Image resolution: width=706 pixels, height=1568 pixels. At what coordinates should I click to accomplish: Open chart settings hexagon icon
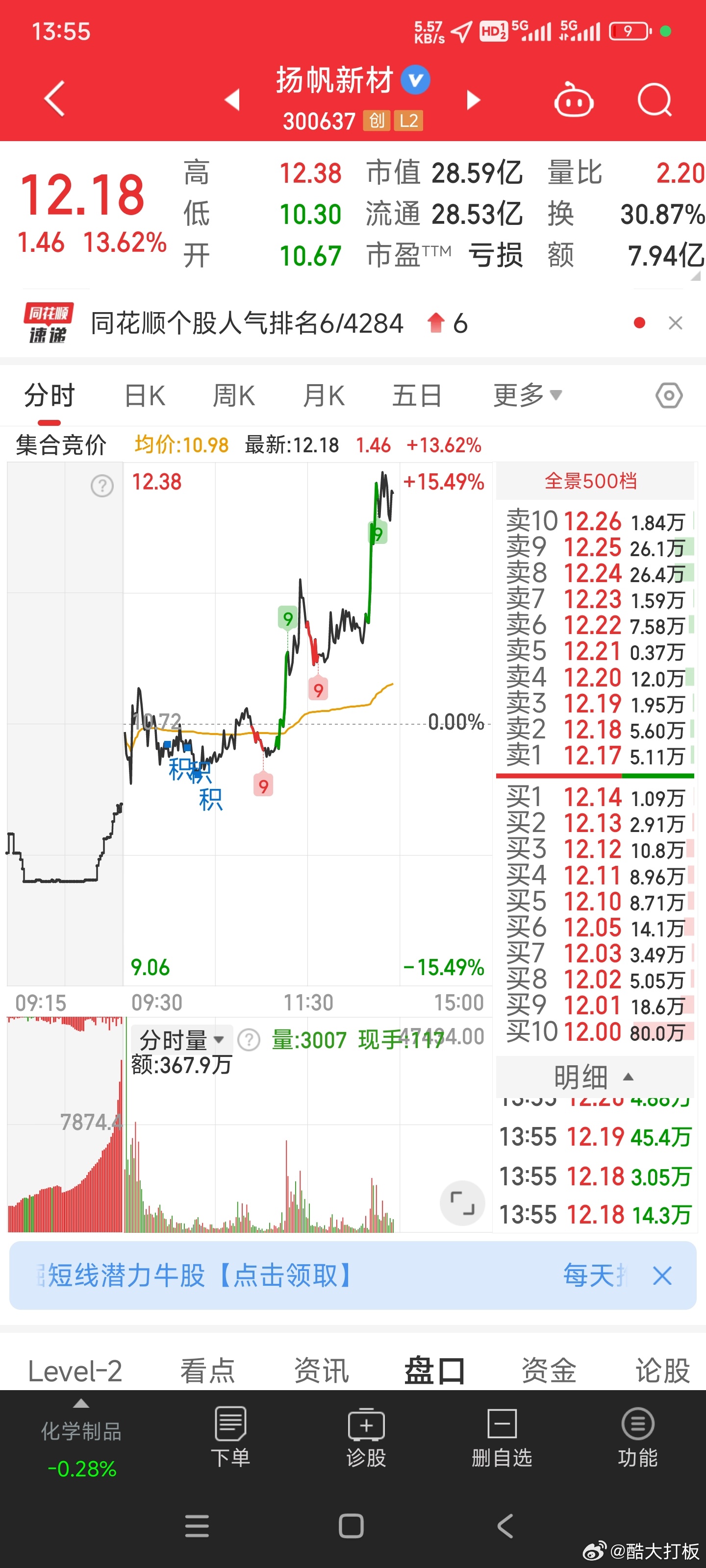coord(669,395)
